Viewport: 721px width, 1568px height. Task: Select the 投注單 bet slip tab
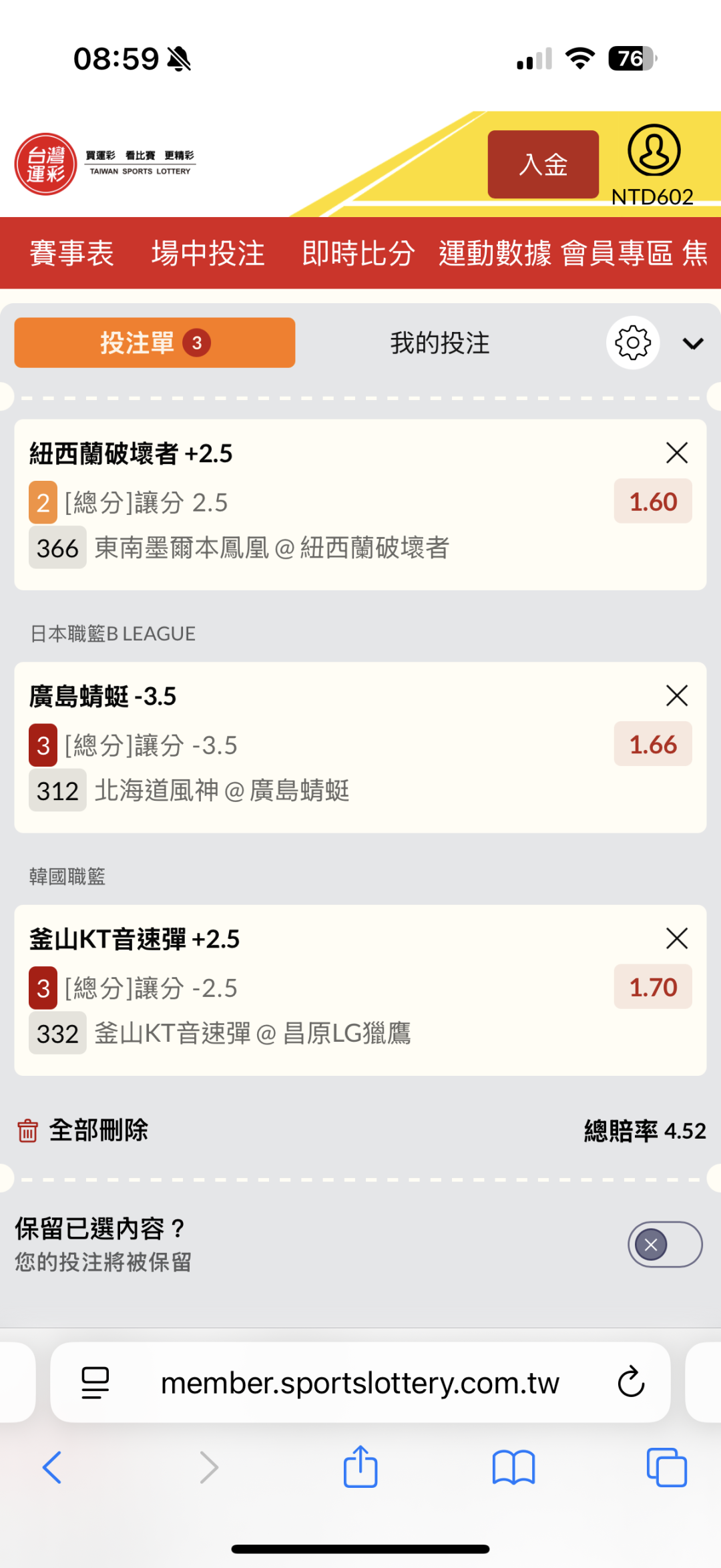pos(154,343)
